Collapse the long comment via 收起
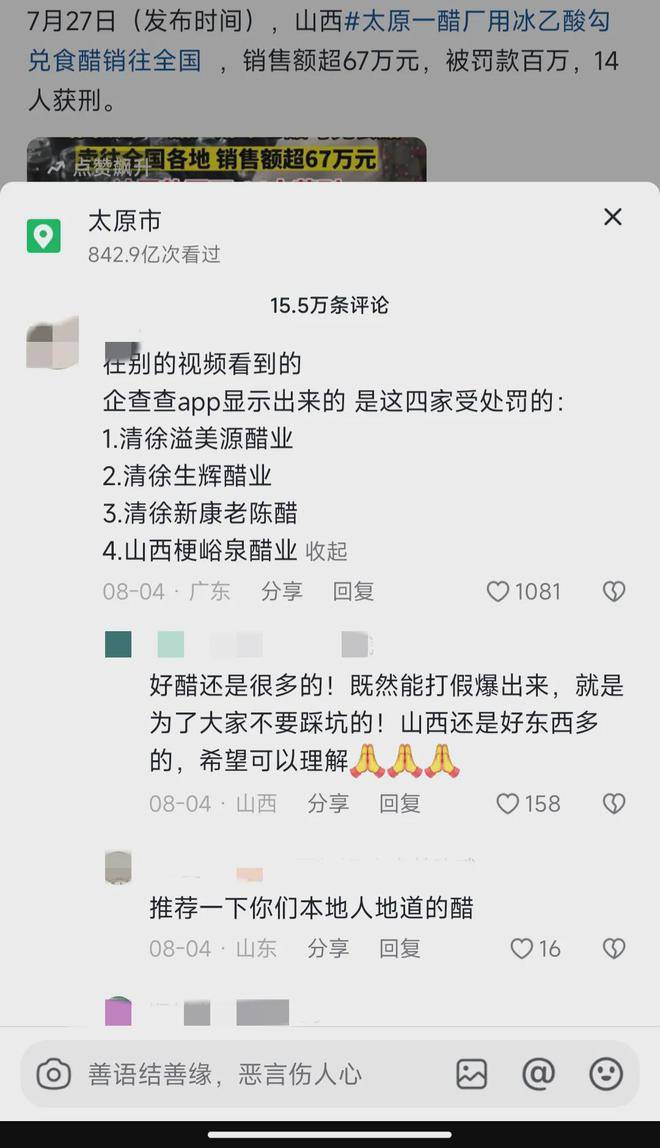Viewport: 660px width, 1148px height. [x=326, y=551]
